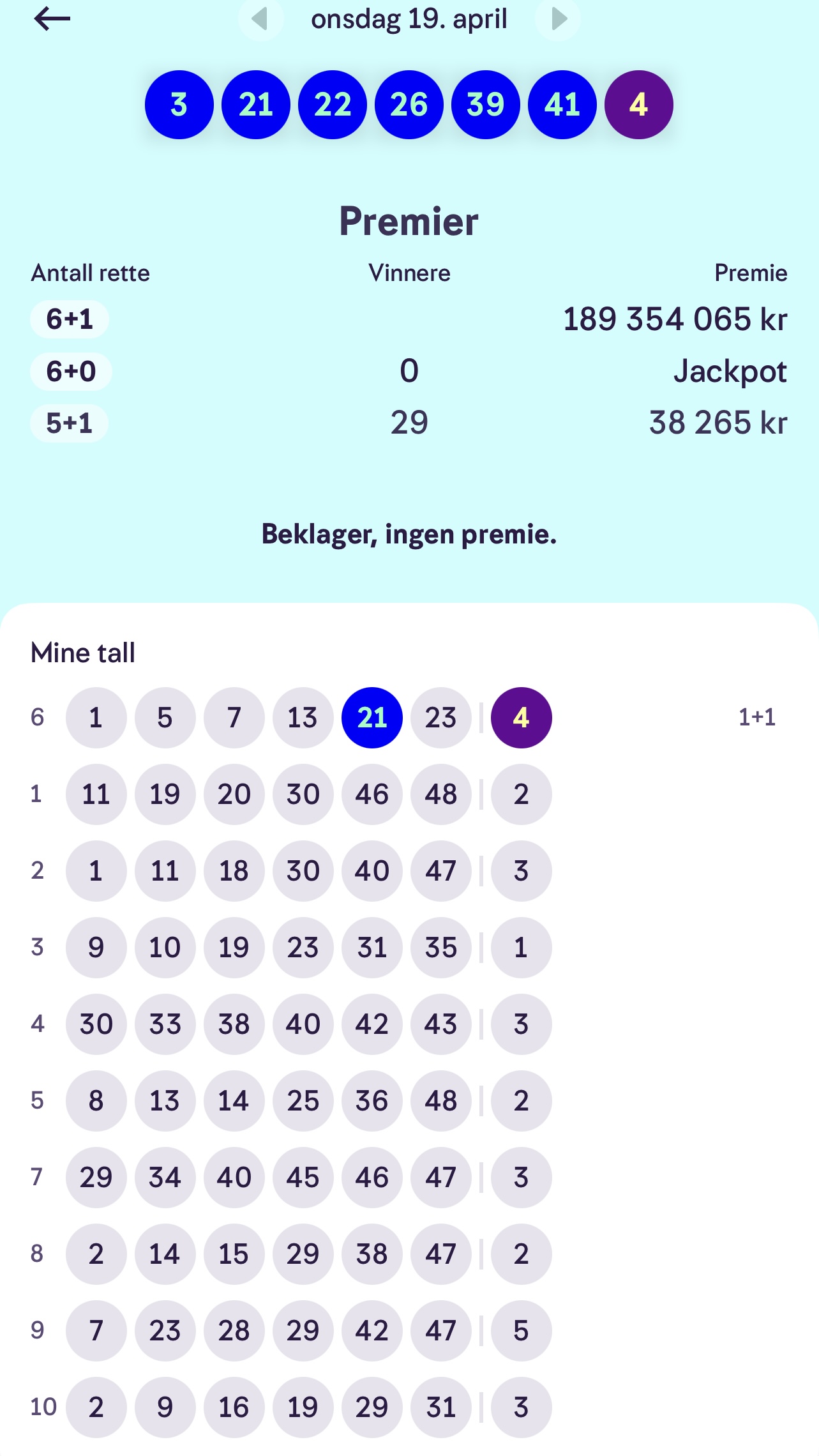Show the next draw date
The image size is (819, 1456).
[x=558, y=19]
